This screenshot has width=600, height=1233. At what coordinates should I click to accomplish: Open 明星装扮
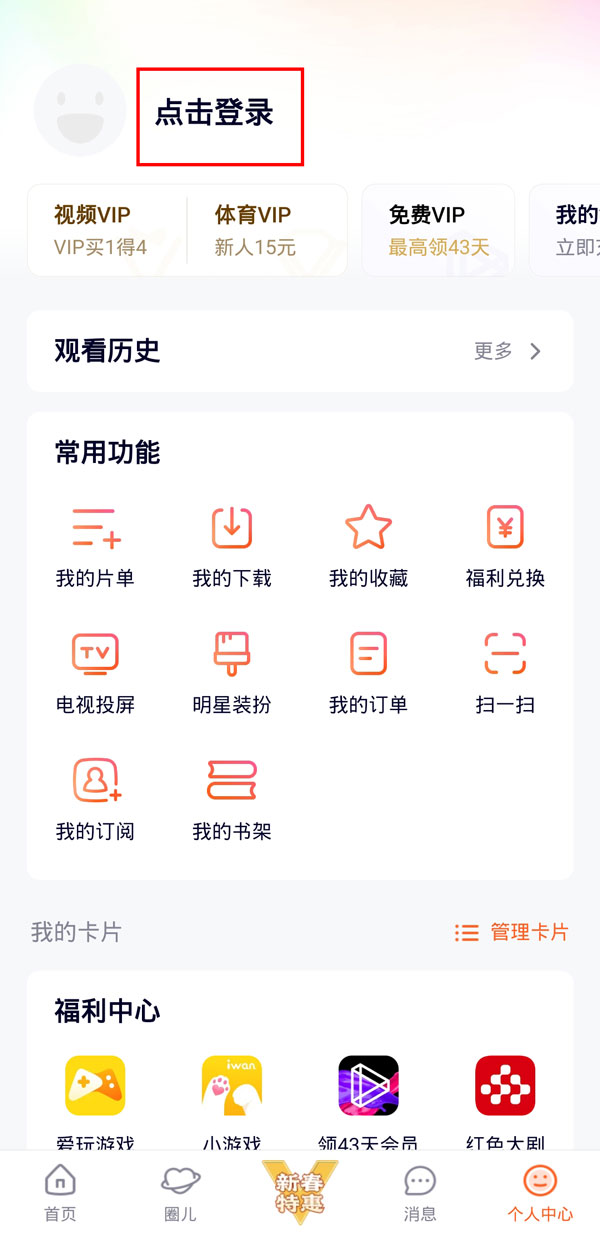[x=232, y=672]
